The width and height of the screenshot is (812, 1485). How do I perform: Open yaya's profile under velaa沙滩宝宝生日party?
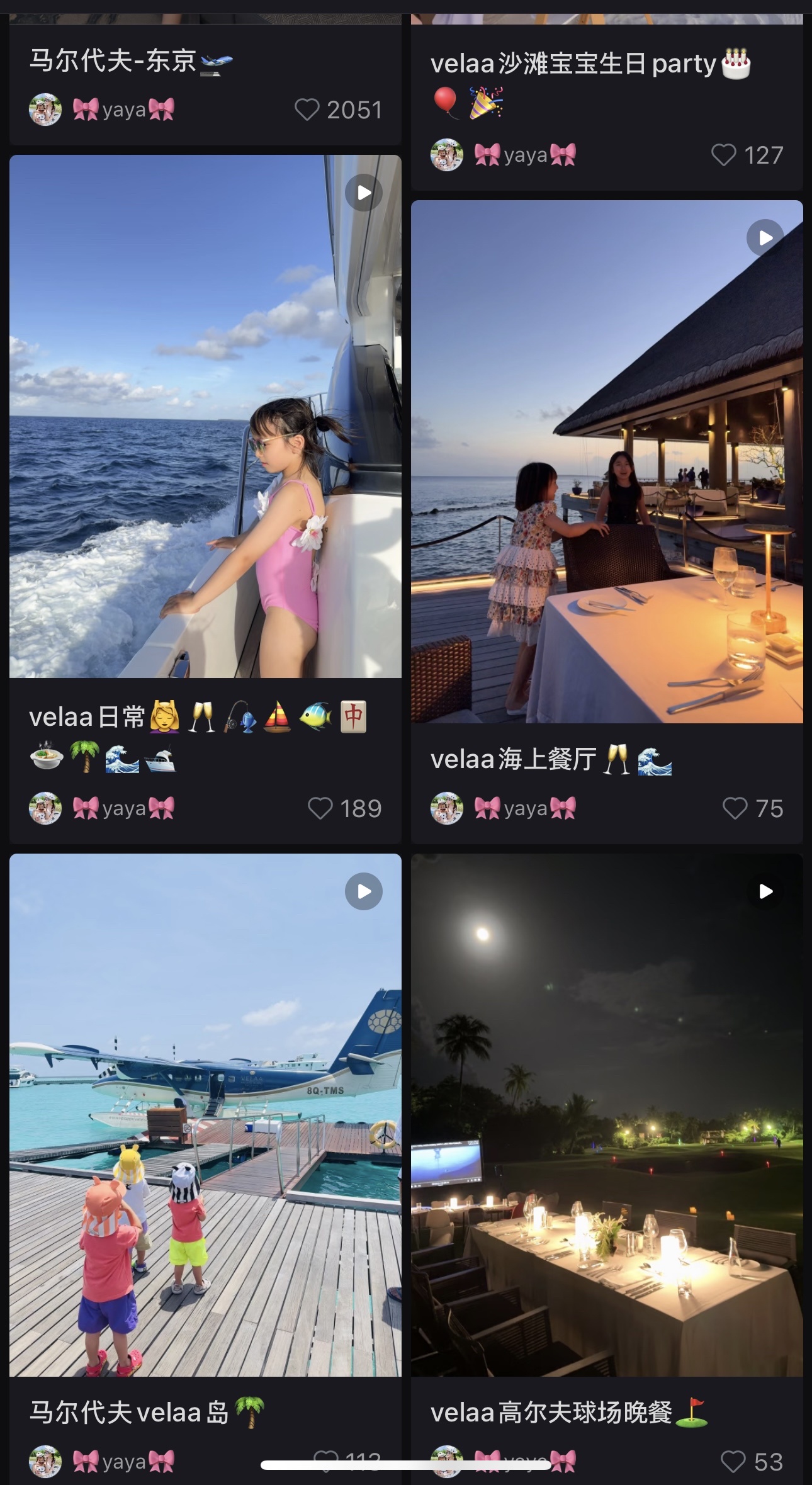[x=525, y=155]
